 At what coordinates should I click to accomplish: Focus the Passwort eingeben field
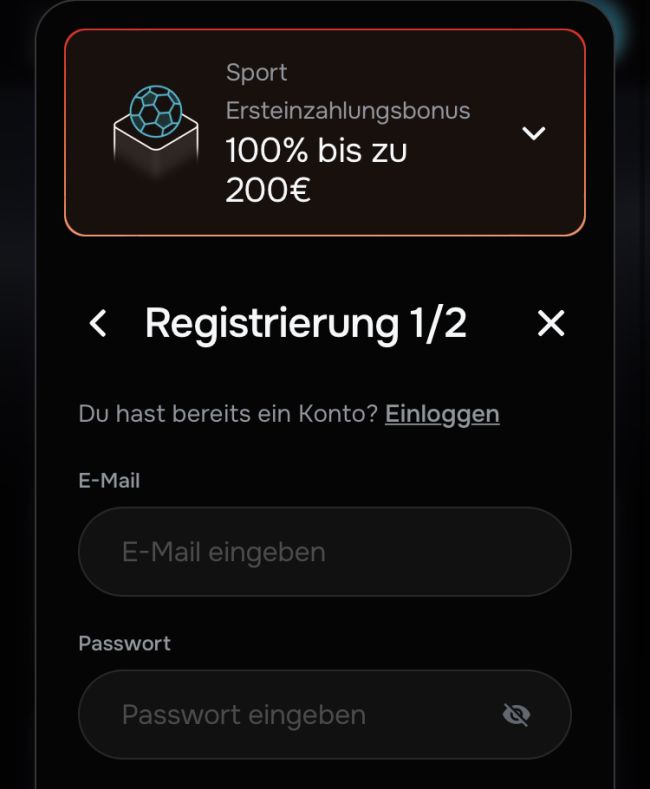coord(290,714)
